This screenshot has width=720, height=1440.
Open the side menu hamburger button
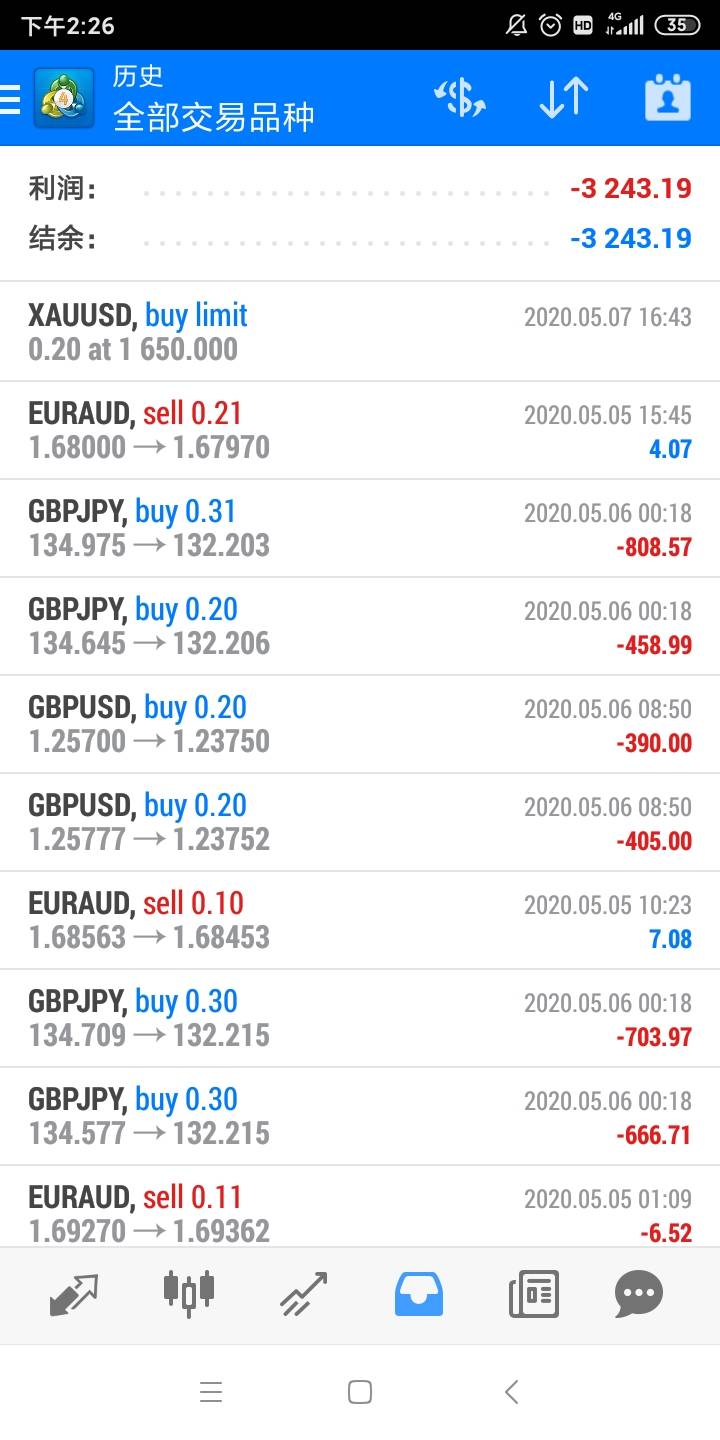click(10, 99)
